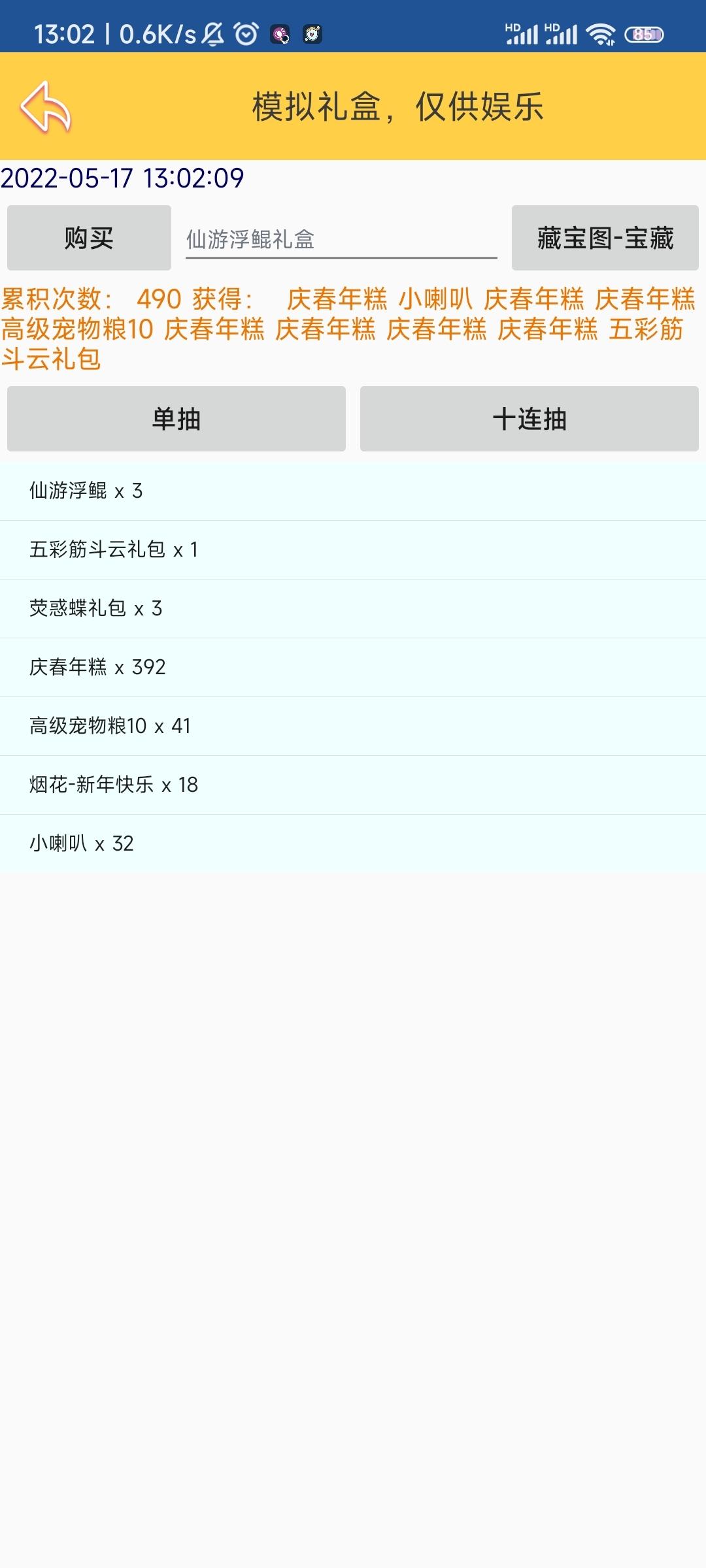Image resolution: width=706 pixels, height=1568 pixels.
Task: Go back with the arrow icon
Action: click(46, 106)
